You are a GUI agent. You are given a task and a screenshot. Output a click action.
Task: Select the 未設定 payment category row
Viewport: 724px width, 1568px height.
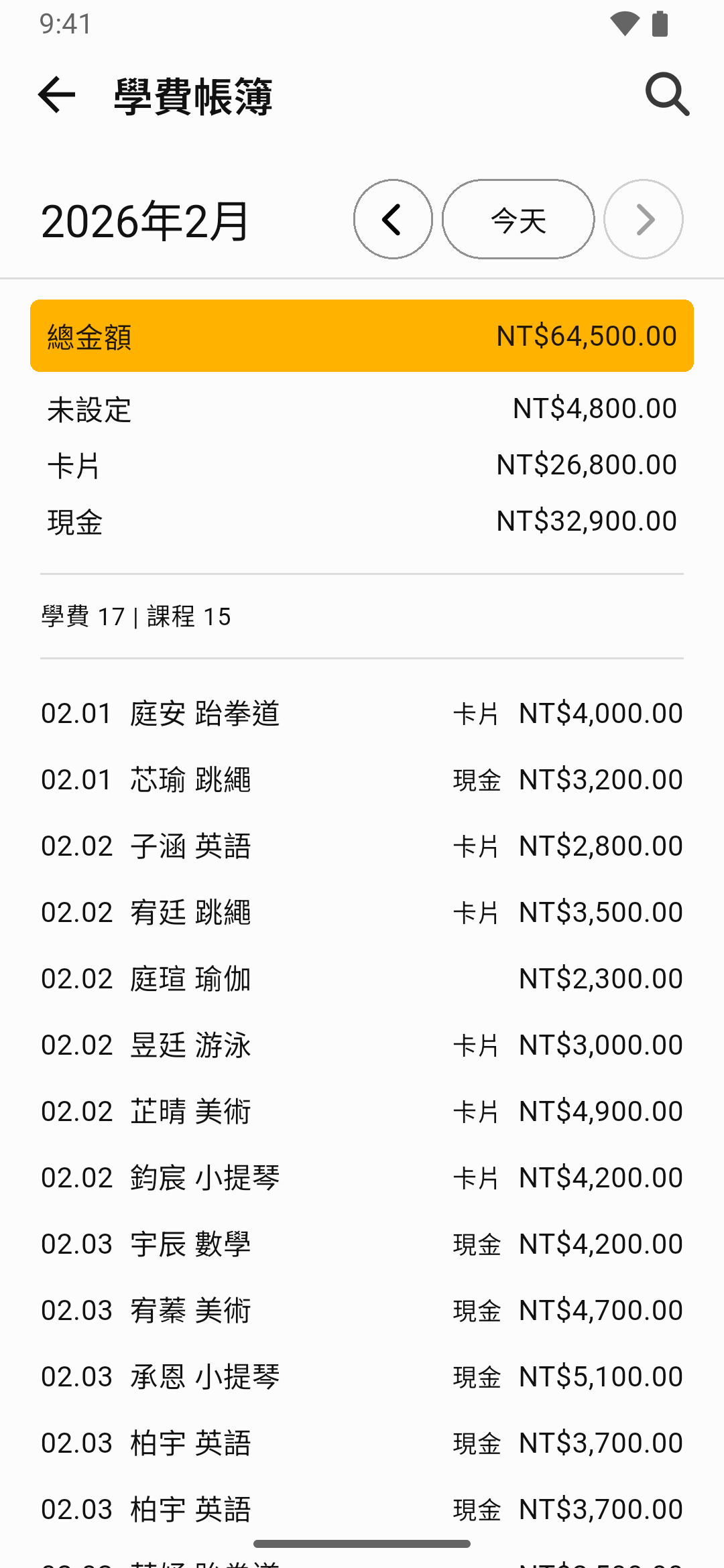click(362, 407)
